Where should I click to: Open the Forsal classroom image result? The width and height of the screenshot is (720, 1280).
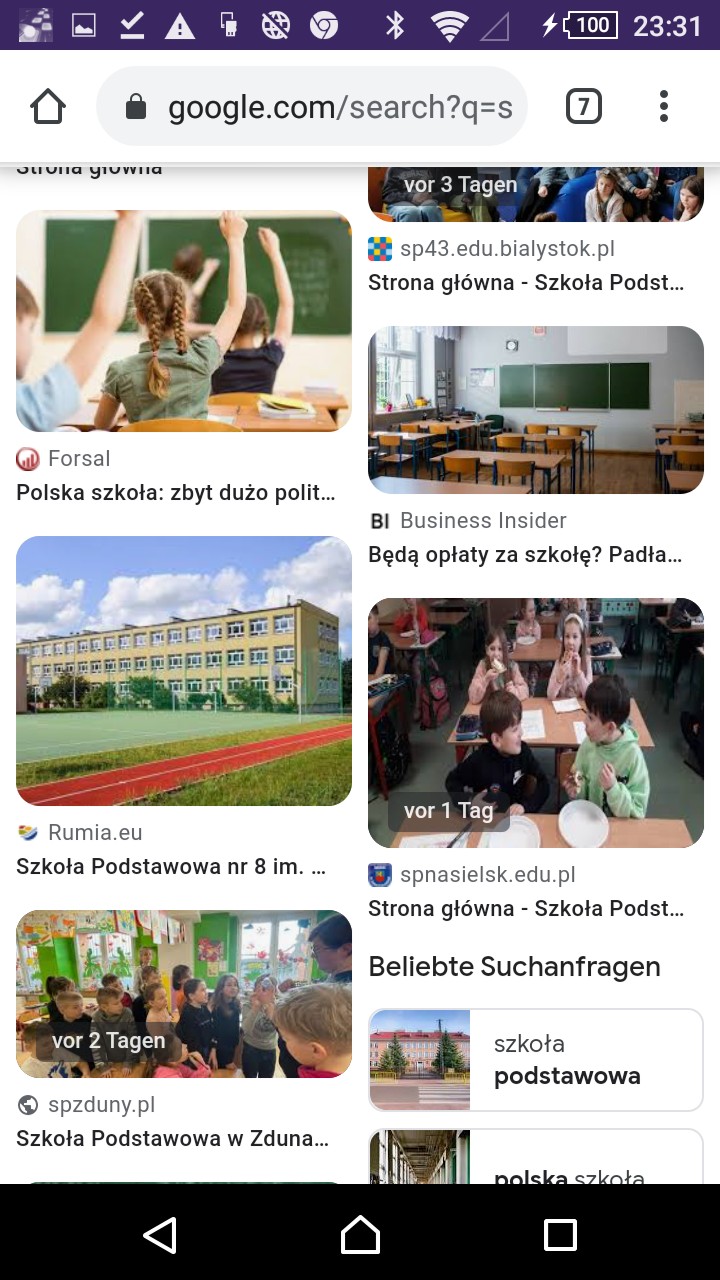point(184,321)
